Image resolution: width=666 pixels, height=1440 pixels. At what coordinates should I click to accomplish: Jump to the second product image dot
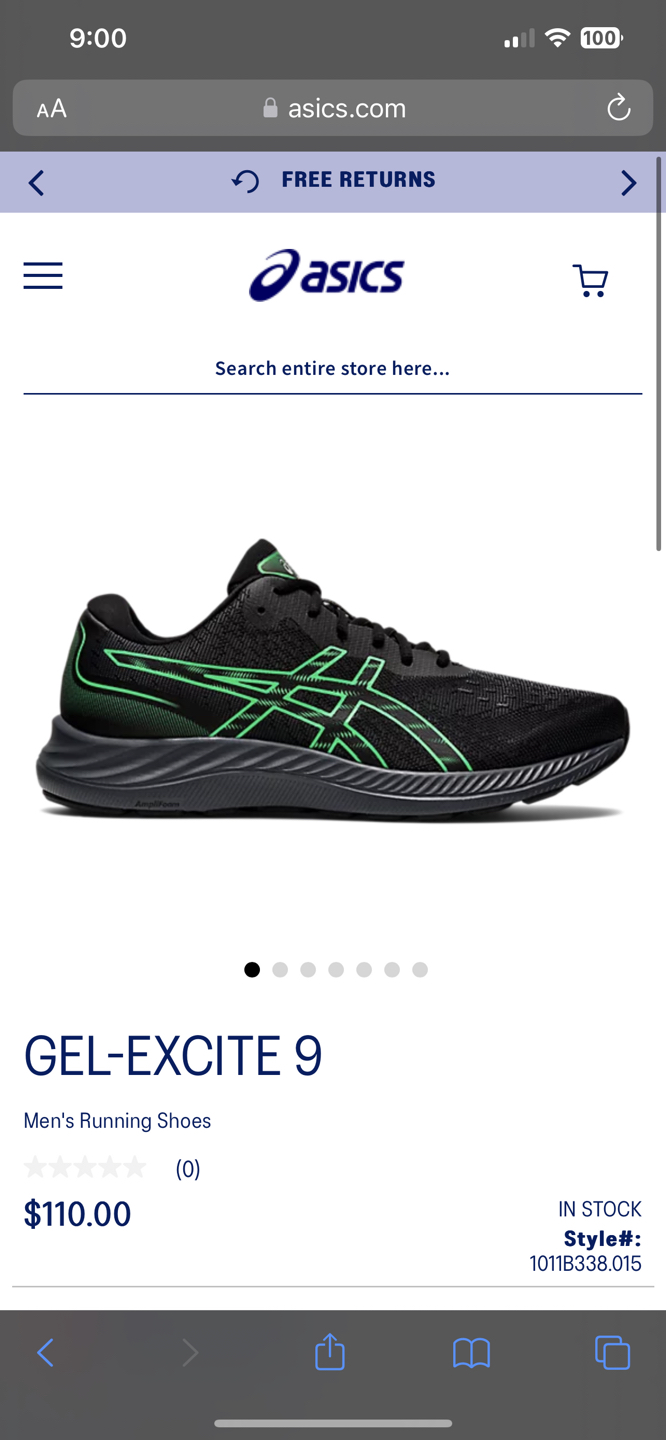pos(280,969)
